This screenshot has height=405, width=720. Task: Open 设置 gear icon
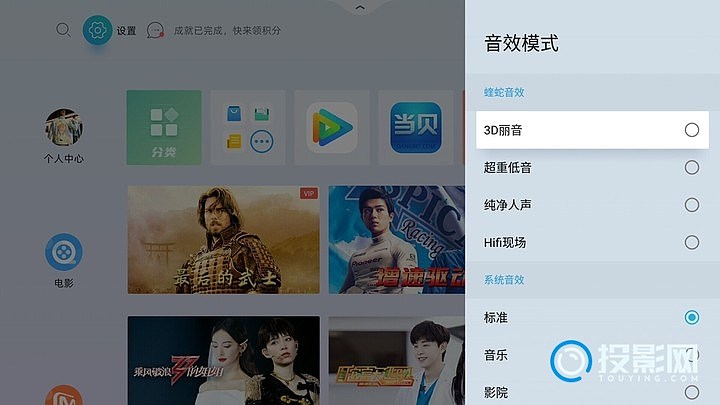(98, 30)
